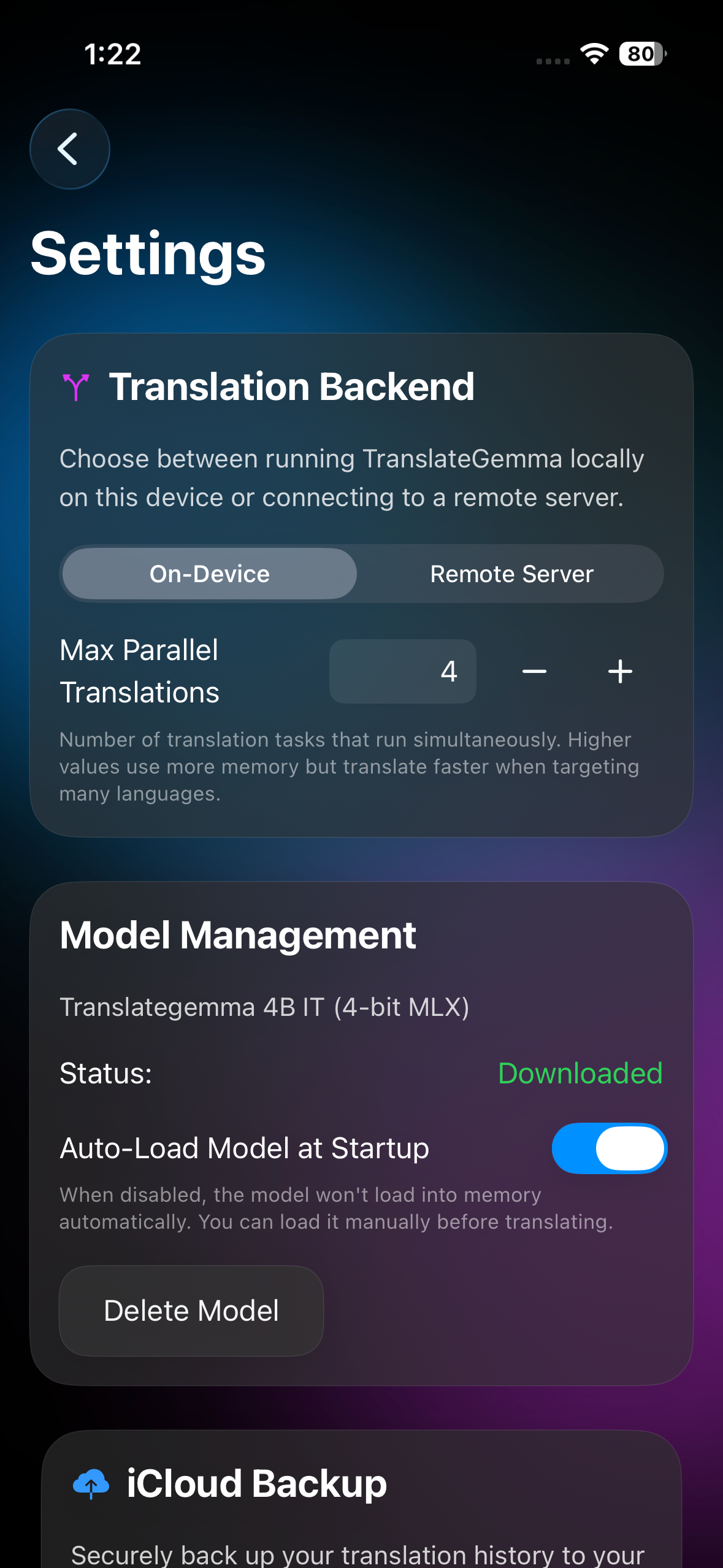Switch to Remote Server backend
The height and width of the screenshot is (1568, 723).
click(511, 574)
